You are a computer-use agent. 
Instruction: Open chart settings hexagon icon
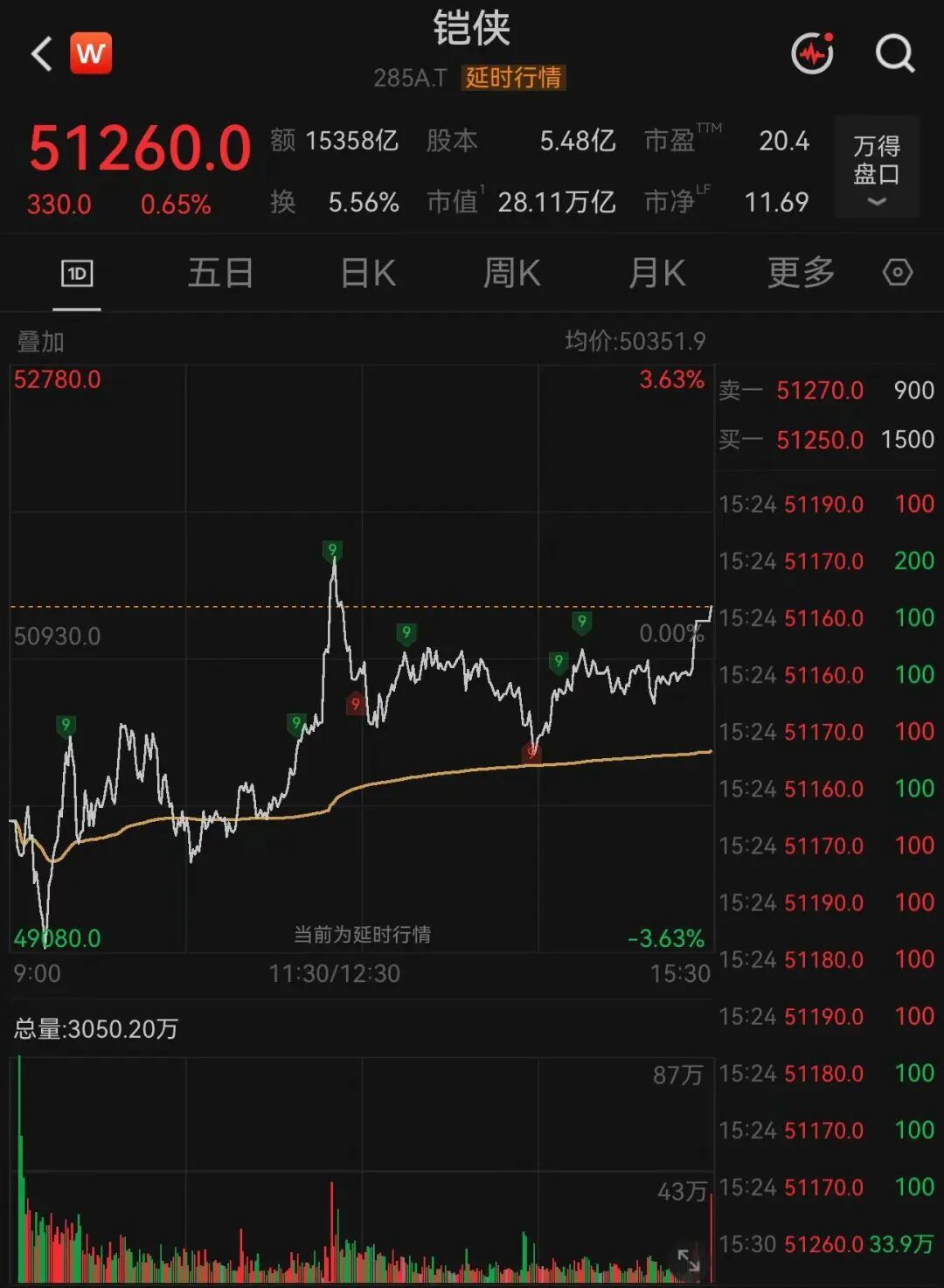coord(898,273)
